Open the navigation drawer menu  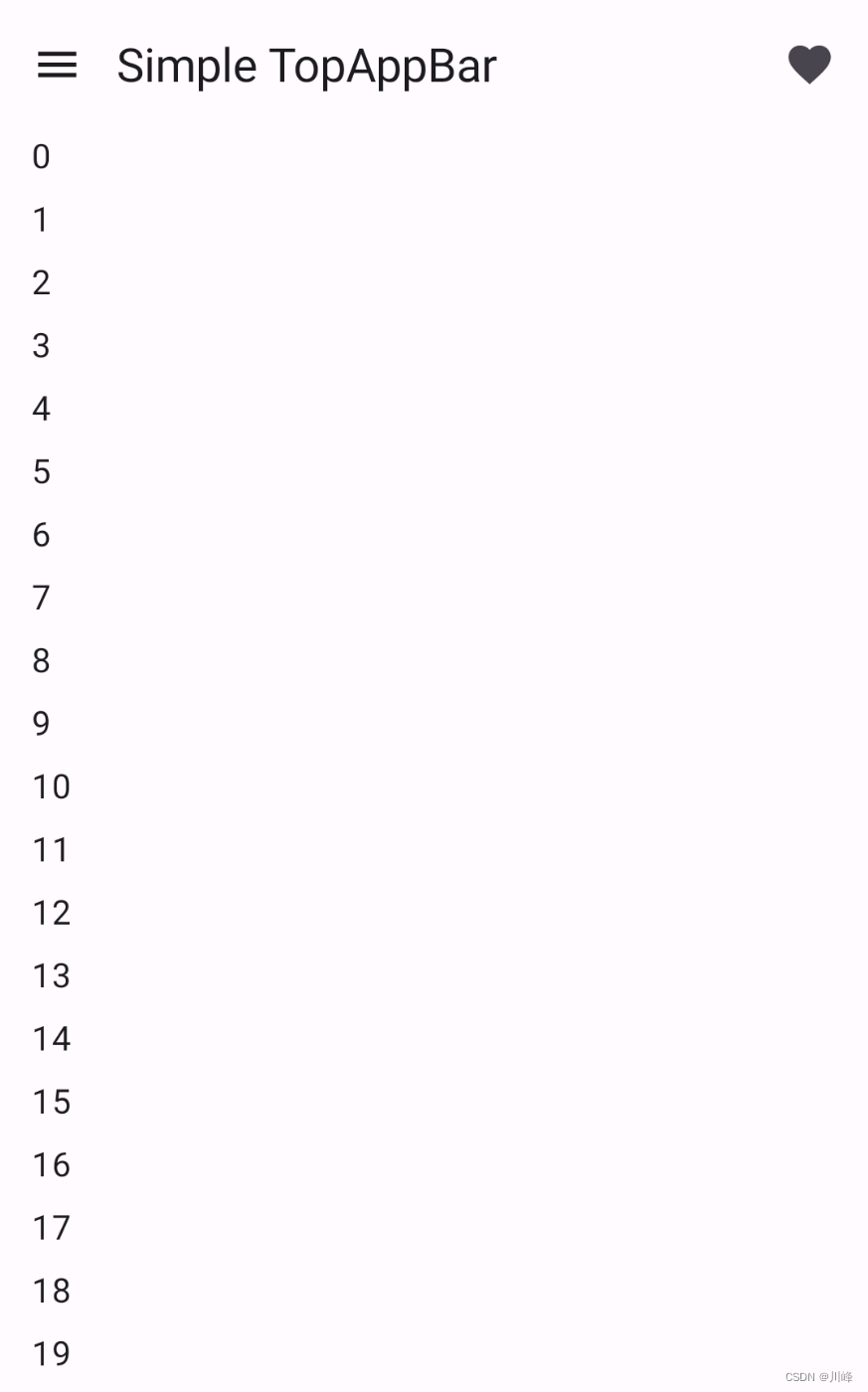(x=57, y=66)
